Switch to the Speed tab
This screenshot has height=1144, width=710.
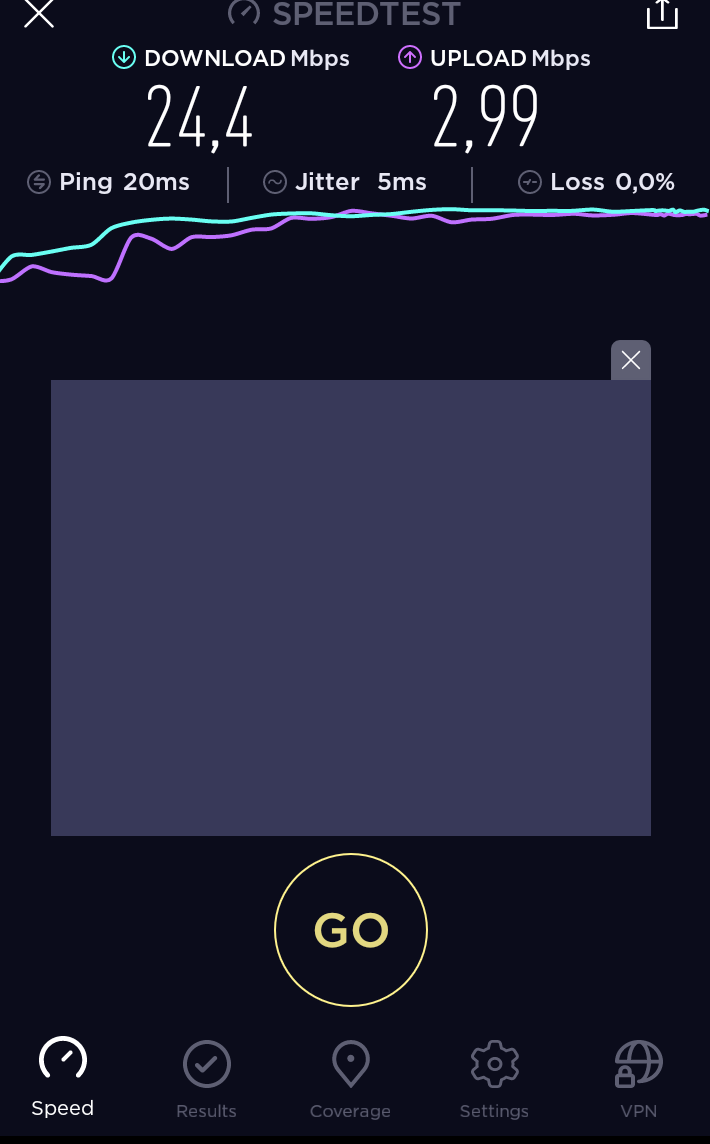point(63,1078)
